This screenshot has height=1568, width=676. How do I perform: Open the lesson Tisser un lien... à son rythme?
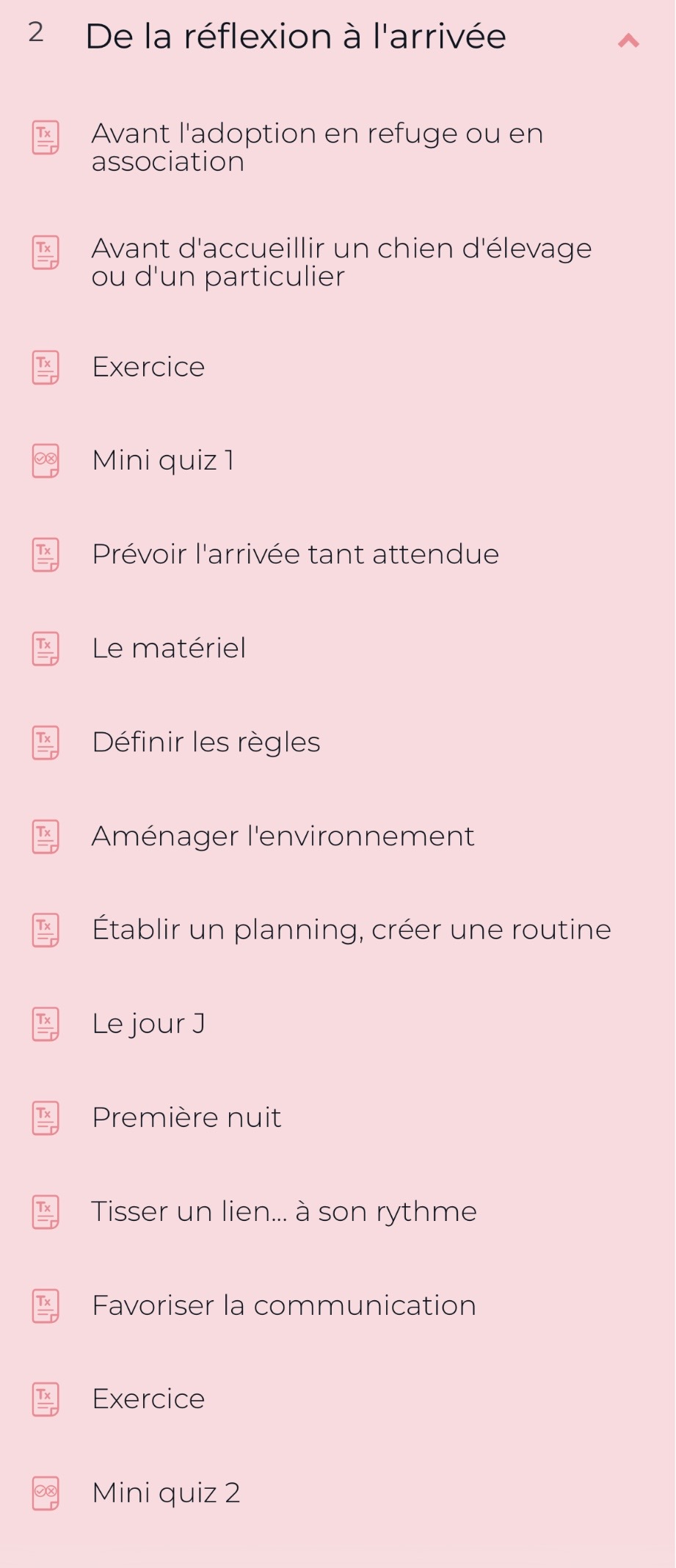pos(284,1211)
